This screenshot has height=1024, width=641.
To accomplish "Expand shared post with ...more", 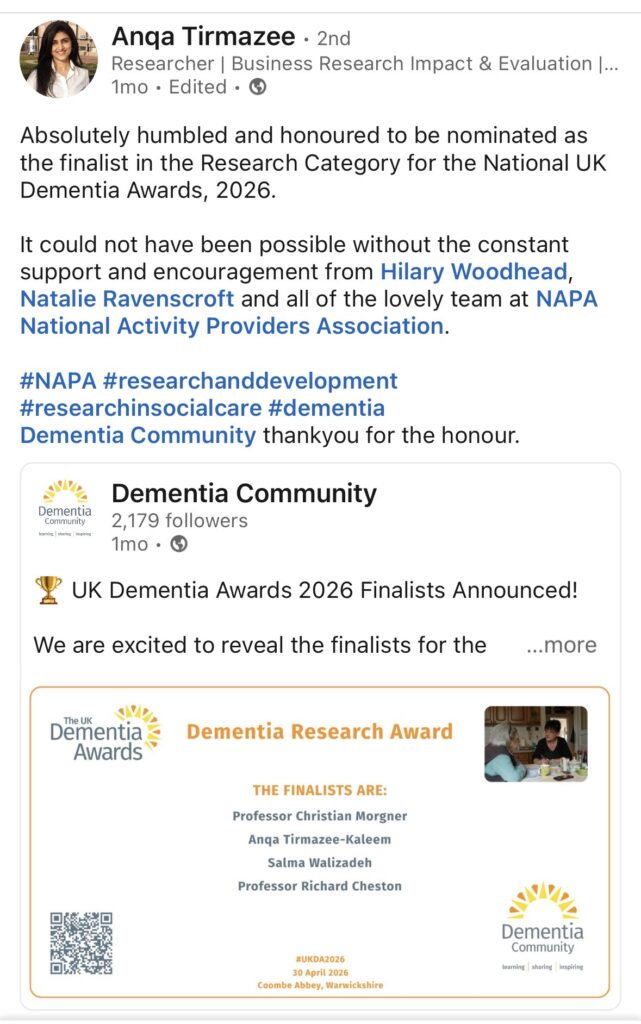I will (561, 645).
